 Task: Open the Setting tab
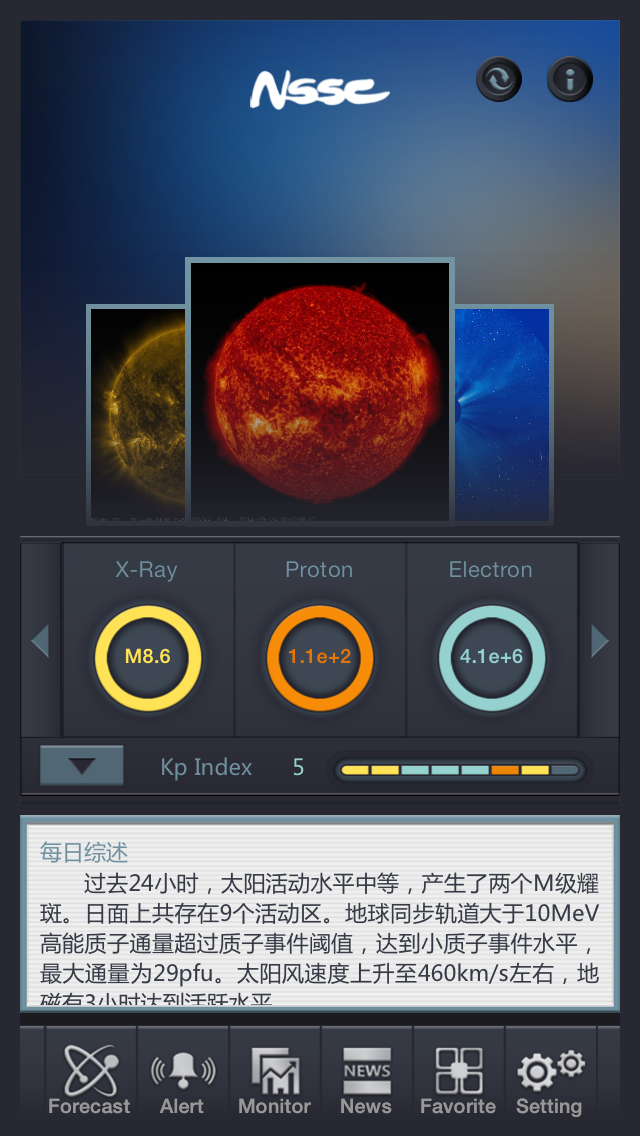(x=549, y=1080)
